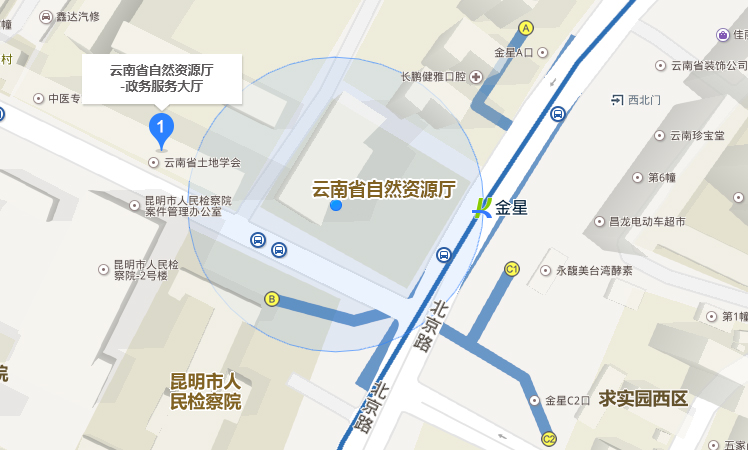Select the 云南珍宝堂 point of interest
The width and height of the screenshot is (748, 450).
click(x=659, y=135)
